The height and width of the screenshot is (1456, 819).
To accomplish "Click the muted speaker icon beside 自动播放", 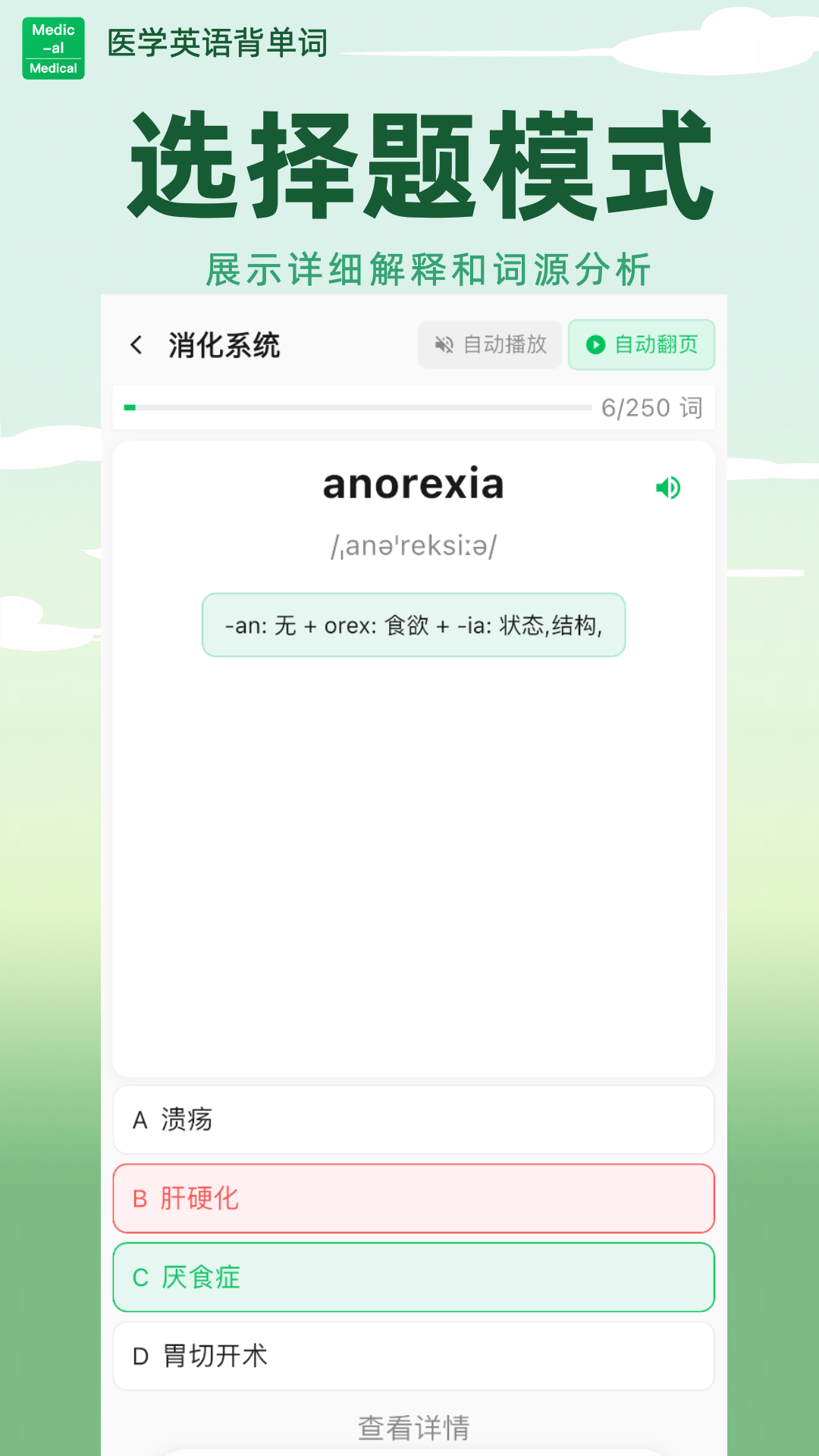I will coord(444,344).
